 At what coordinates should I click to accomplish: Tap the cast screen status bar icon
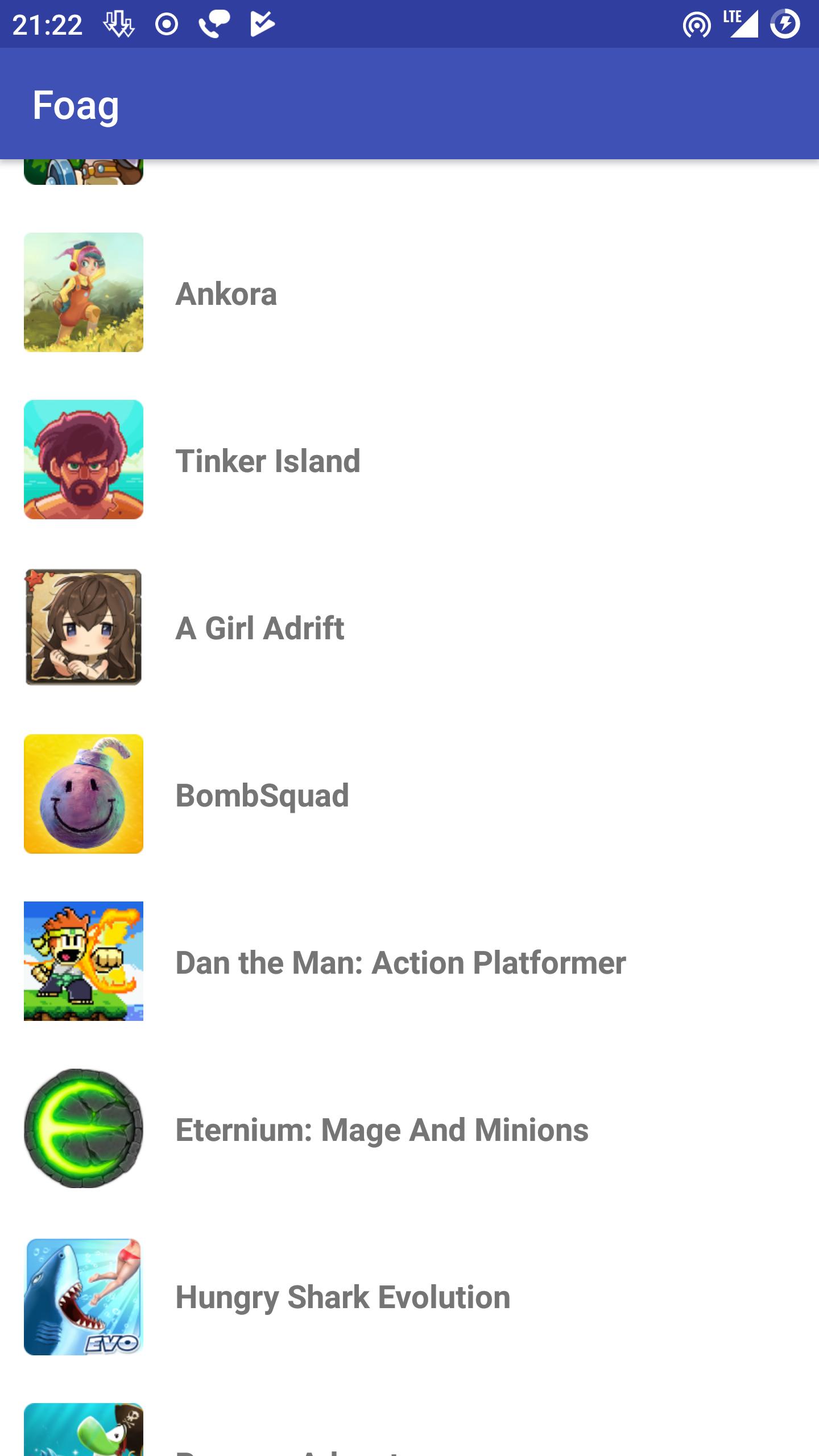(x=698, y=23)
